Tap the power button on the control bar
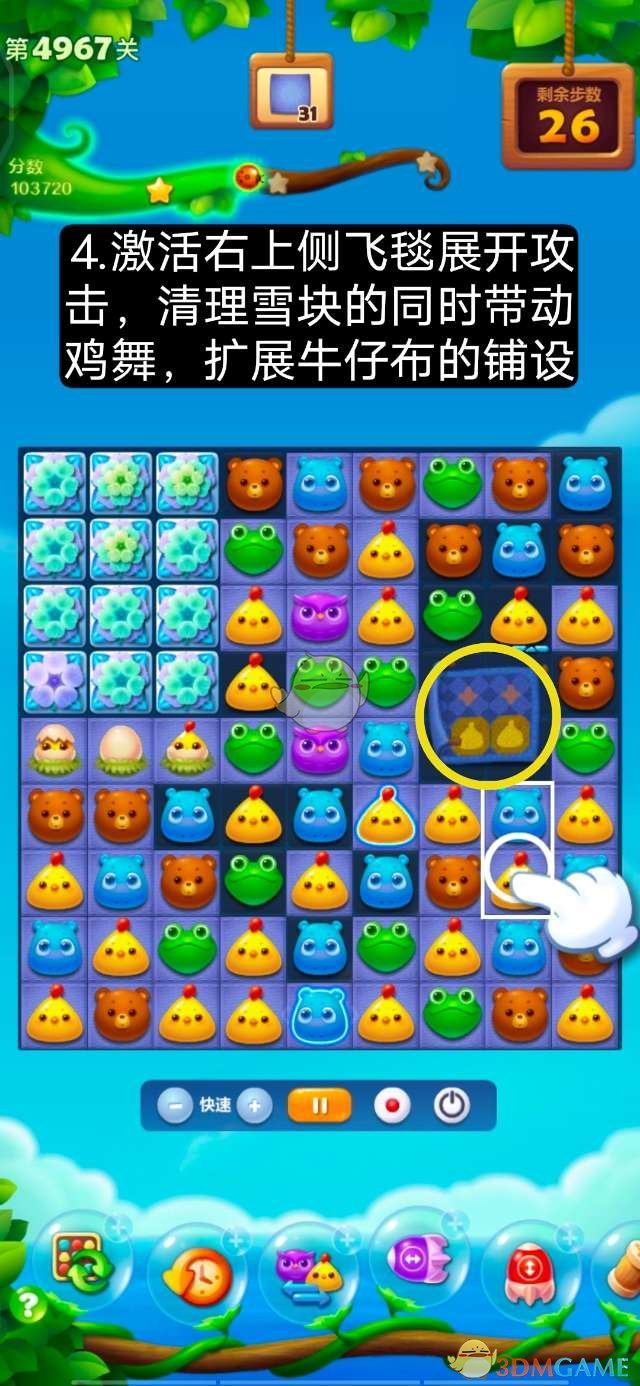 tap(452, 1106)
